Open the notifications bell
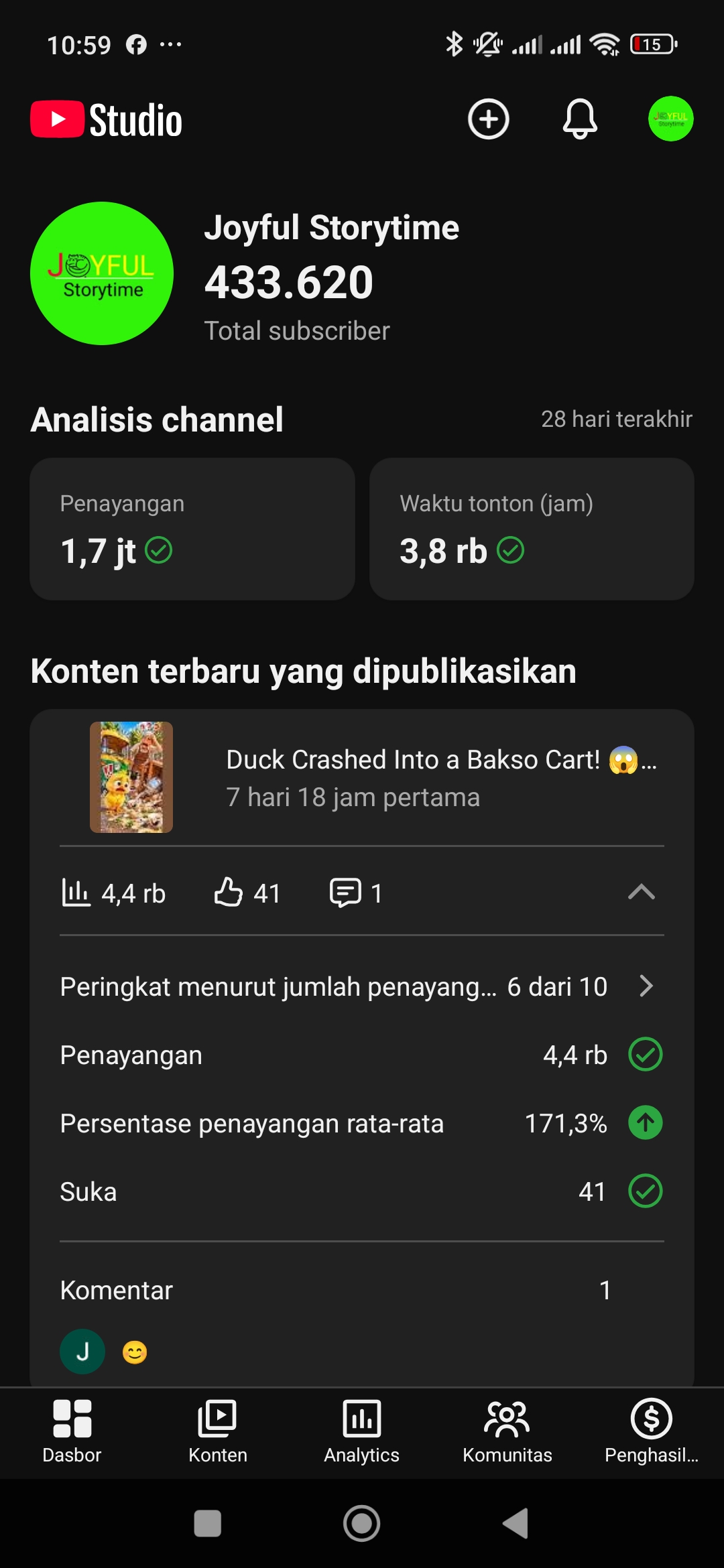 click(580, 119)
